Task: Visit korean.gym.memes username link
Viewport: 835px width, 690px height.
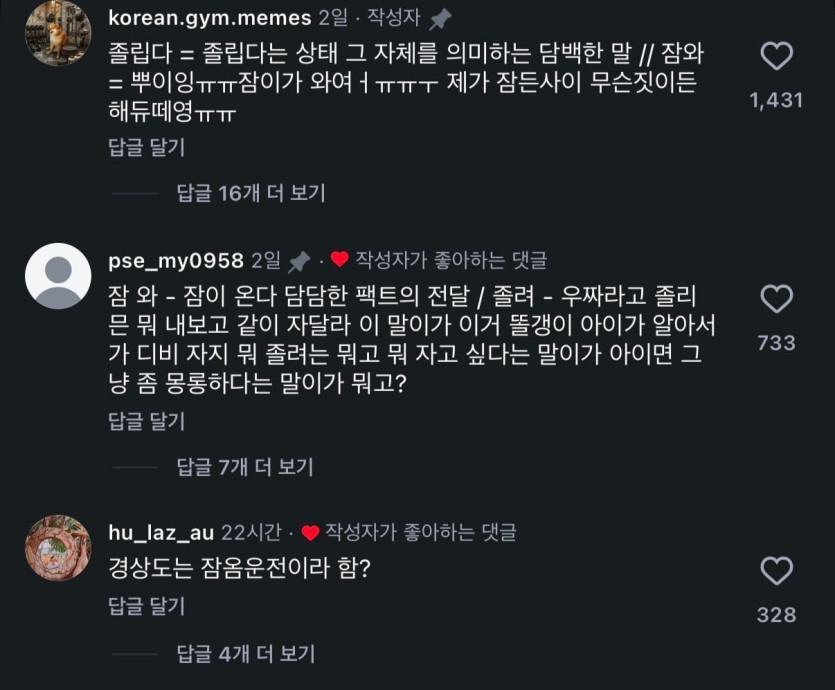Action: pos(209,18)
